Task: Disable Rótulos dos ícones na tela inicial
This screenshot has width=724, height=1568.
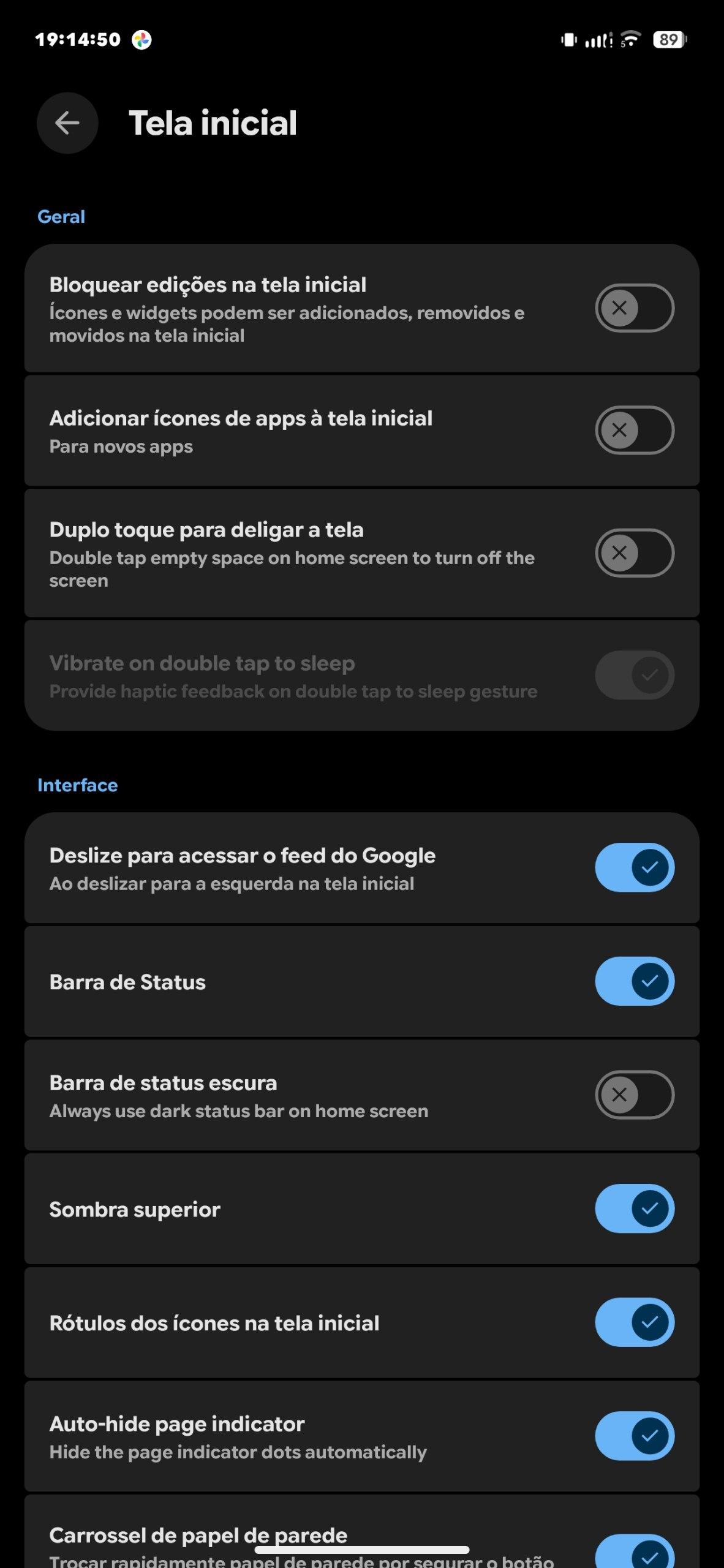Action: tap(634, 1322)
